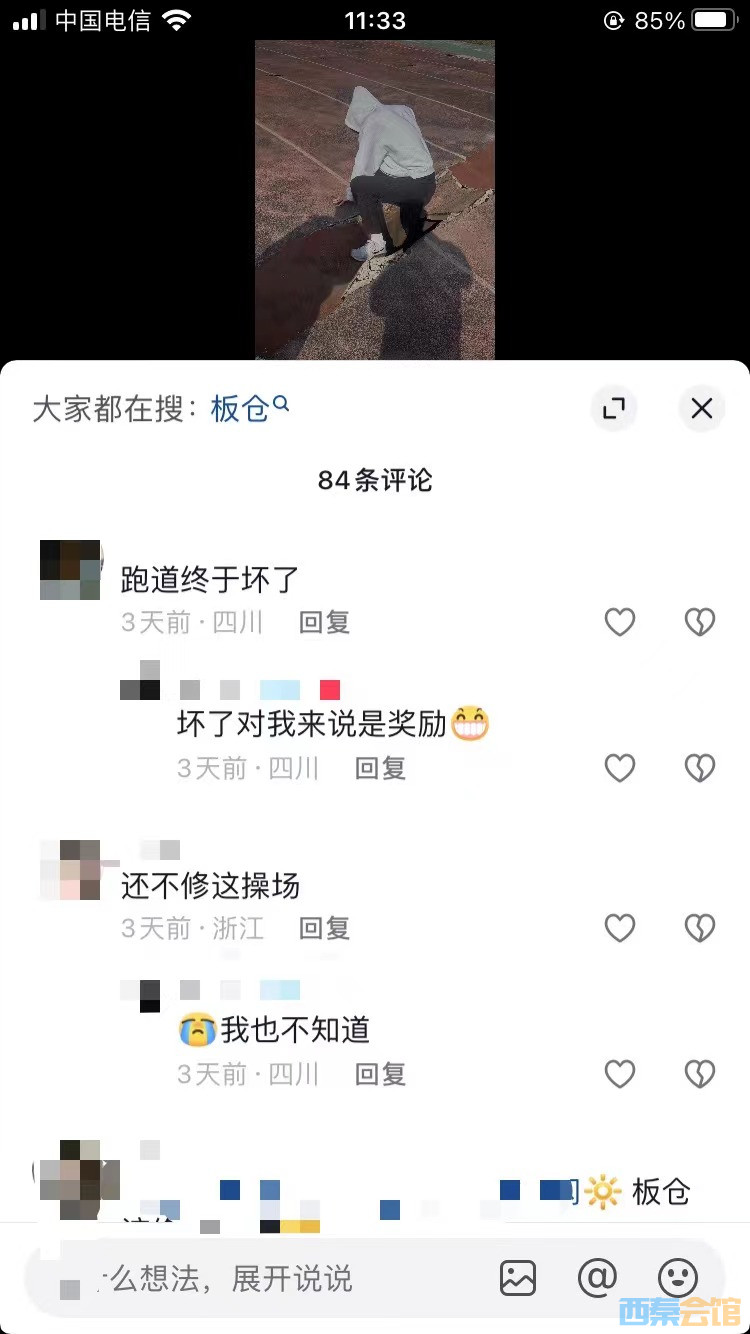Like the comment 还不修这操场
This screenshot has height=1334, width=750.
pos(620,928)
